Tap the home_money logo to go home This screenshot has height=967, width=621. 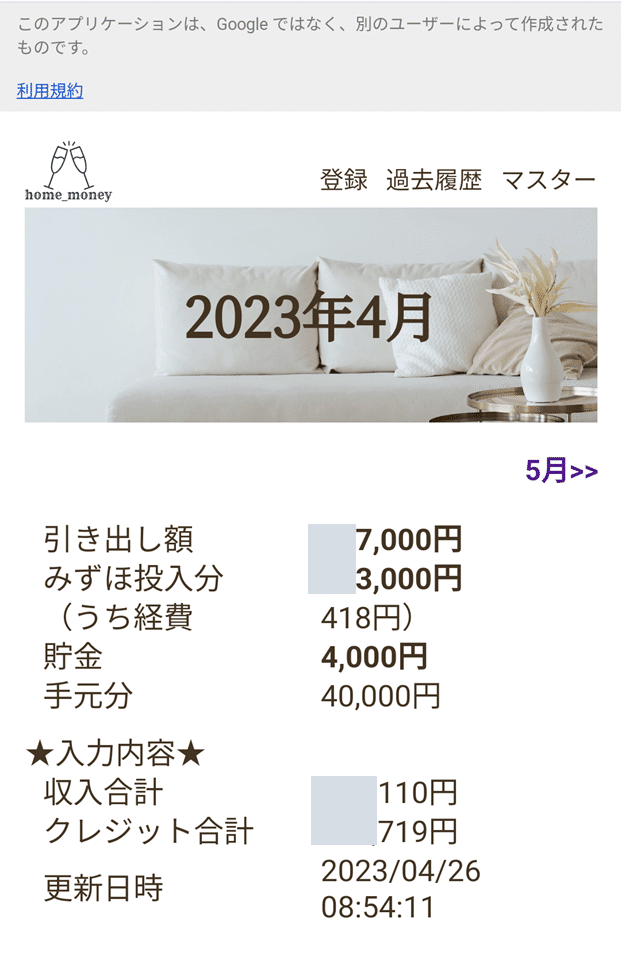[x=69, y=172]
